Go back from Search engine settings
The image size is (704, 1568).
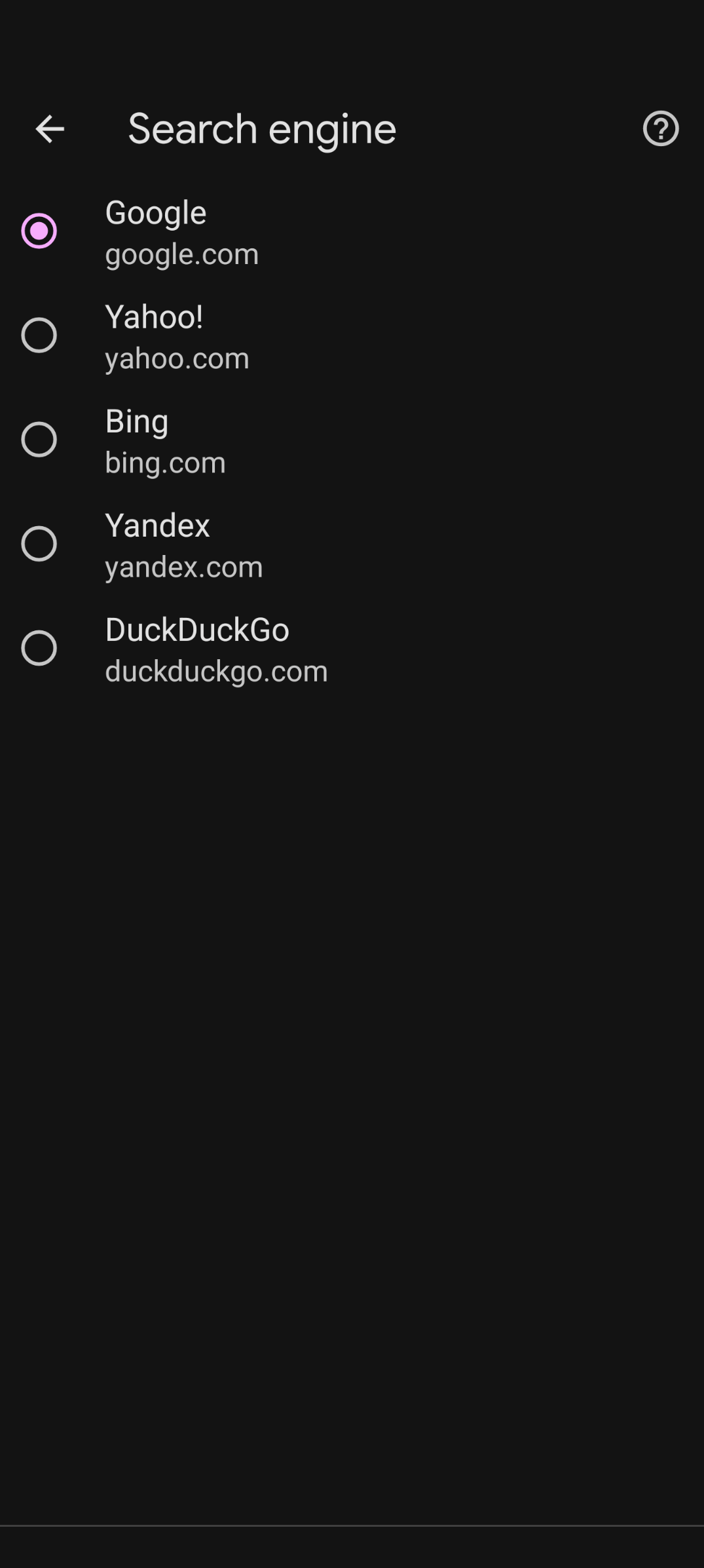pyautogui.click(x=50, y=129)
